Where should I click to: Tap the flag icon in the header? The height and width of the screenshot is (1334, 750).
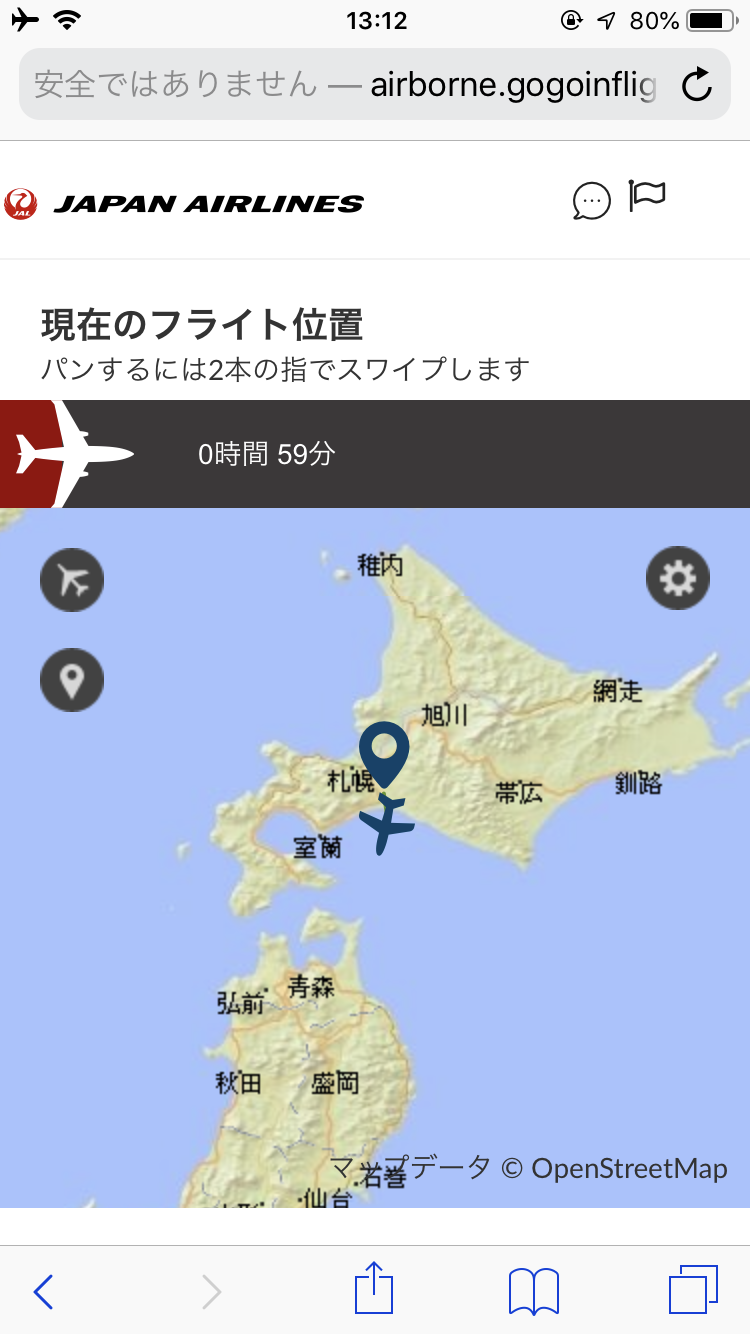coord(647,196)
